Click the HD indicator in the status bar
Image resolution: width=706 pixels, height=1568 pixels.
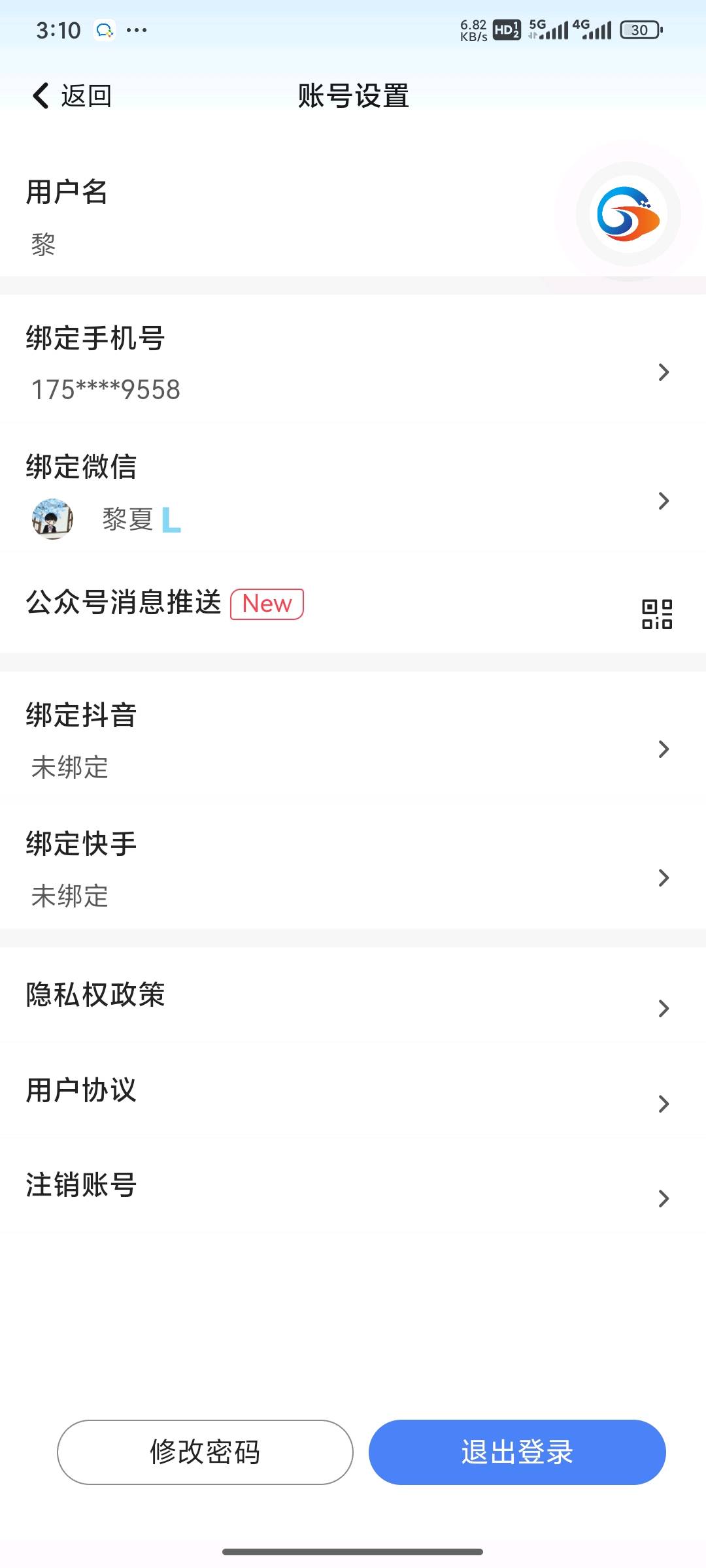click(x=505, y=30)
